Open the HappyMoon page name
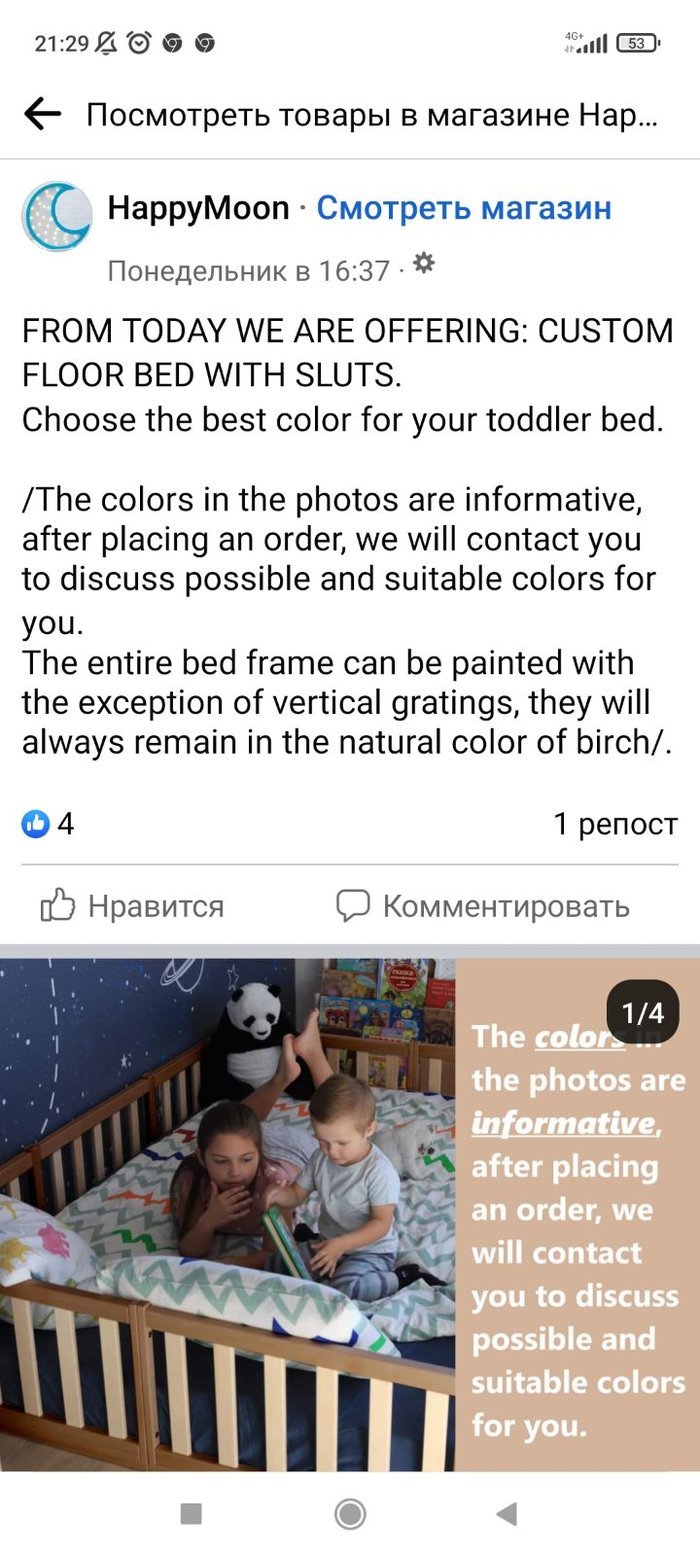 click(198, 208)
